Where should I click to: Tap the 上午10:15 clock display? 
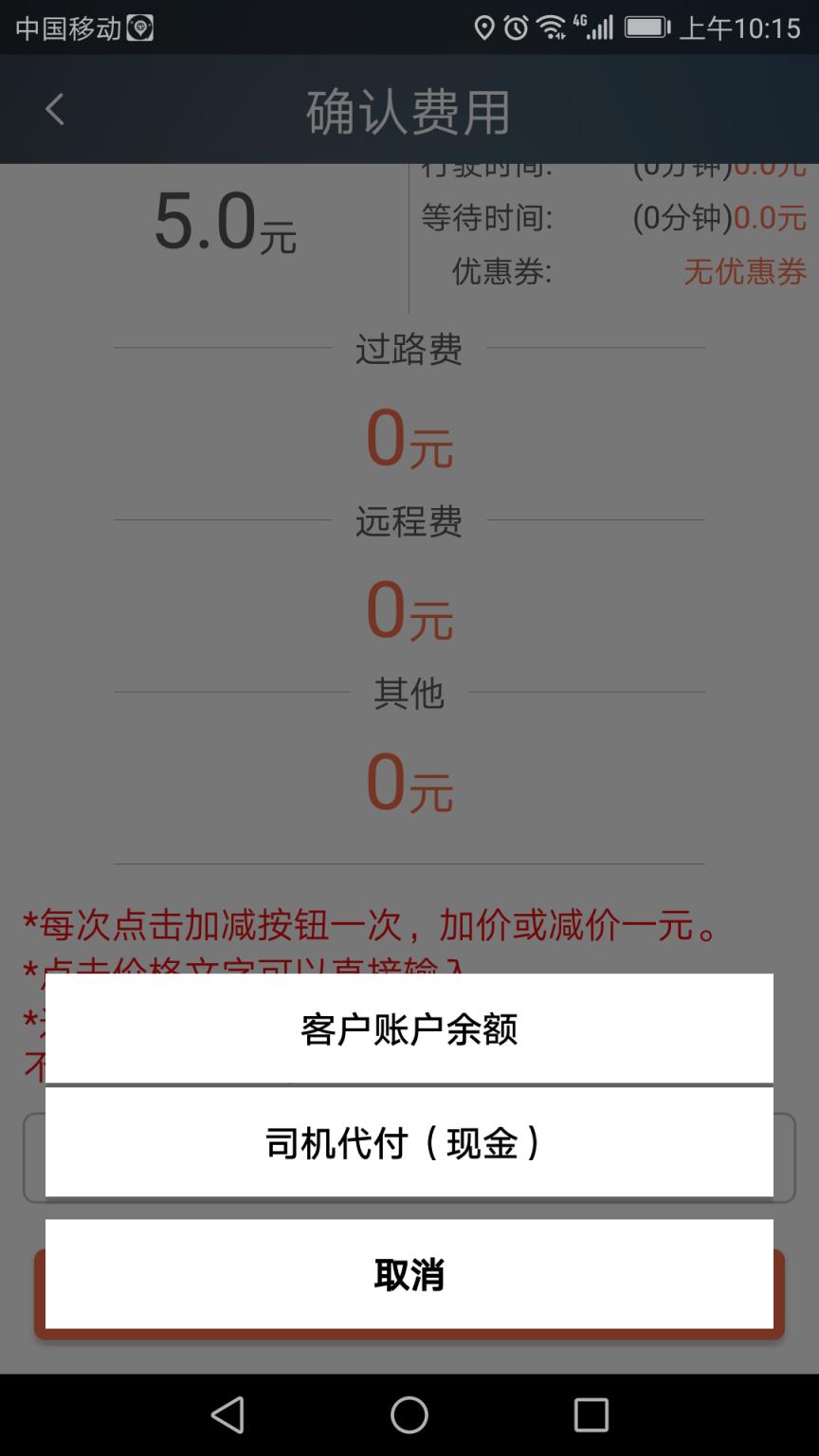(x=742, y=28)
